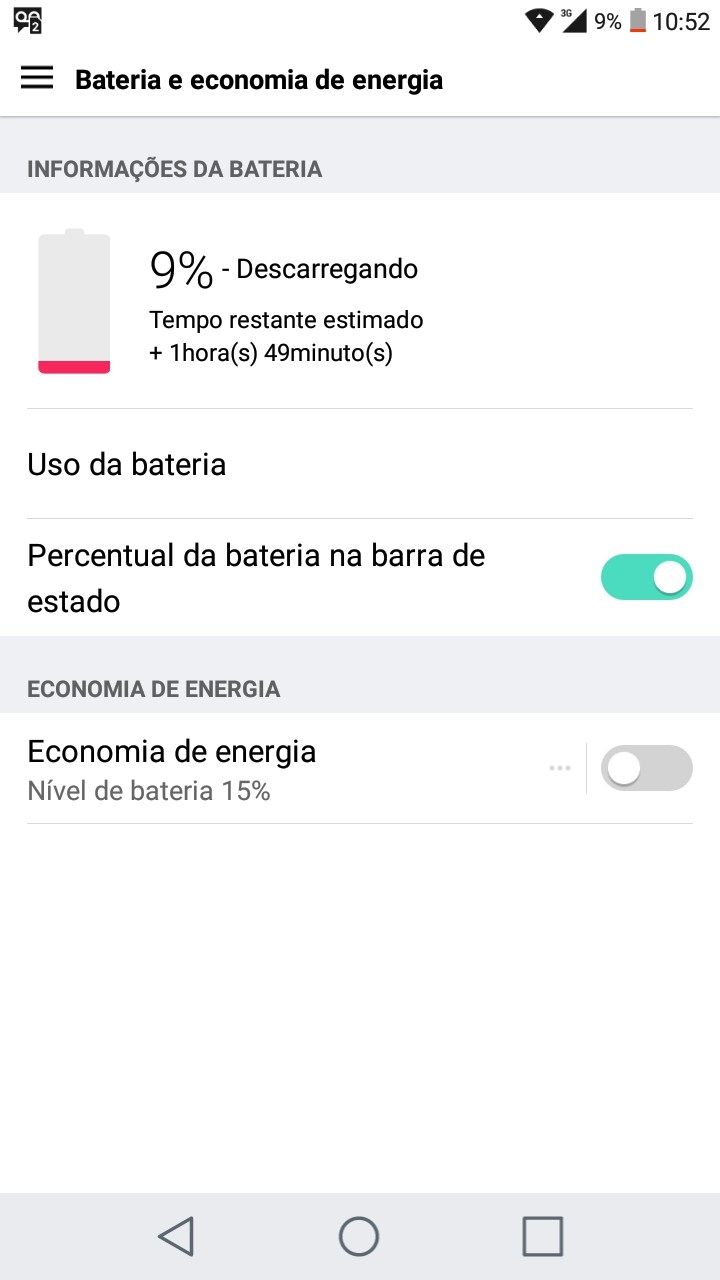720x1280 pixels.
Task: Turn on the Economia de energia switch
Action: (x=646, y=768)
